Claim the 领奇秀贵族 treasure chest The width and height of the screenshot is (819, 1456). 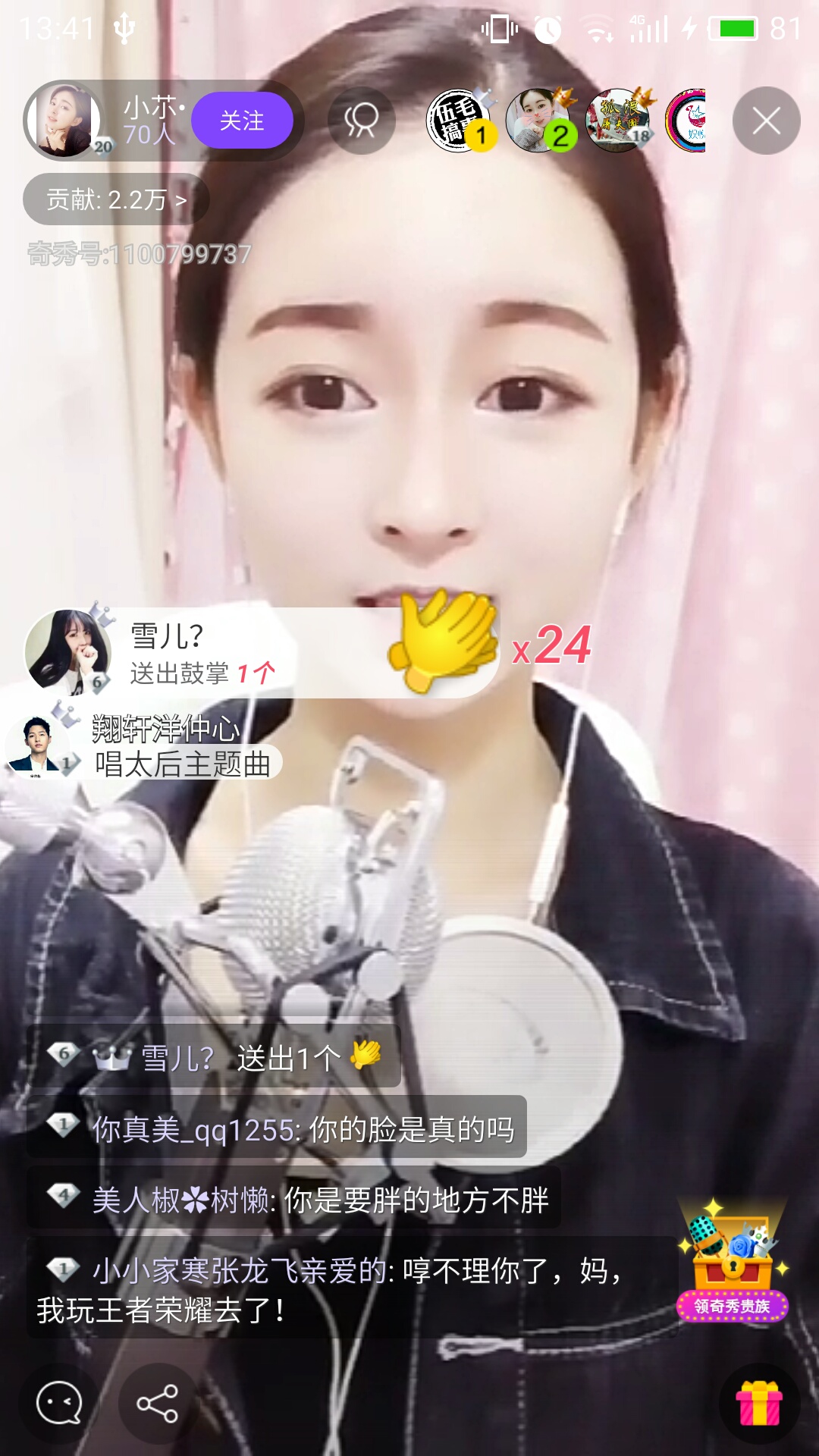tap(732, 1263)
